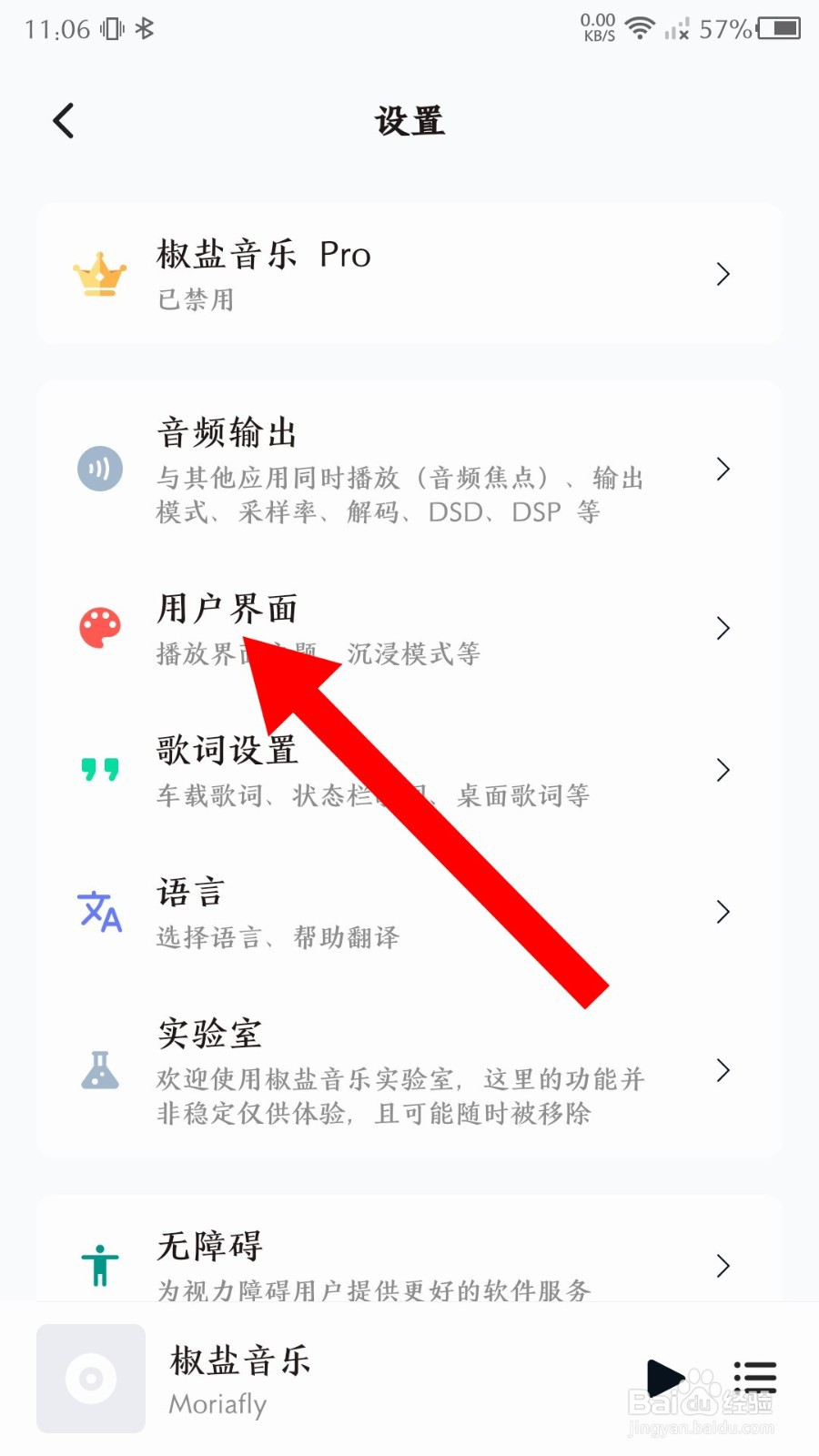Open the flask icon for 实验室

pyautogui.click(x=100, y=1072)
